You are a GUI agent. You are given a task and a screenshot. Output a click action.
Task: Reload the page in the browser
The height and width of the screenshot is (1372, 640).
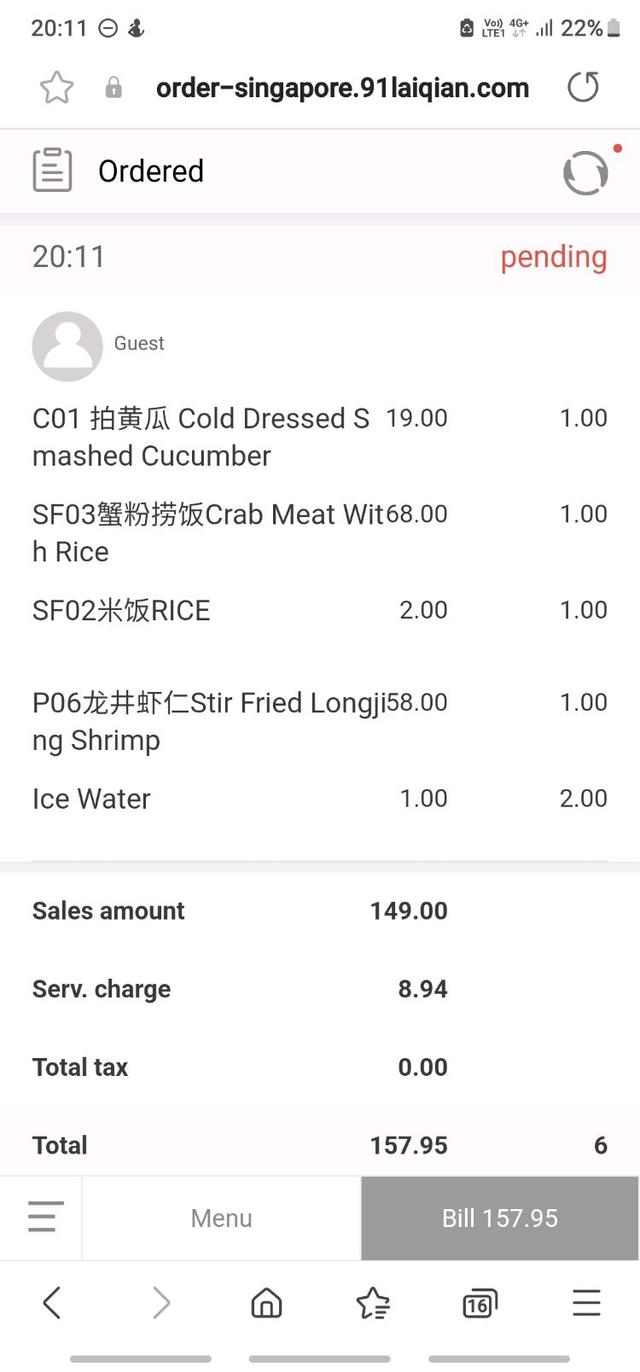point(583,88)
